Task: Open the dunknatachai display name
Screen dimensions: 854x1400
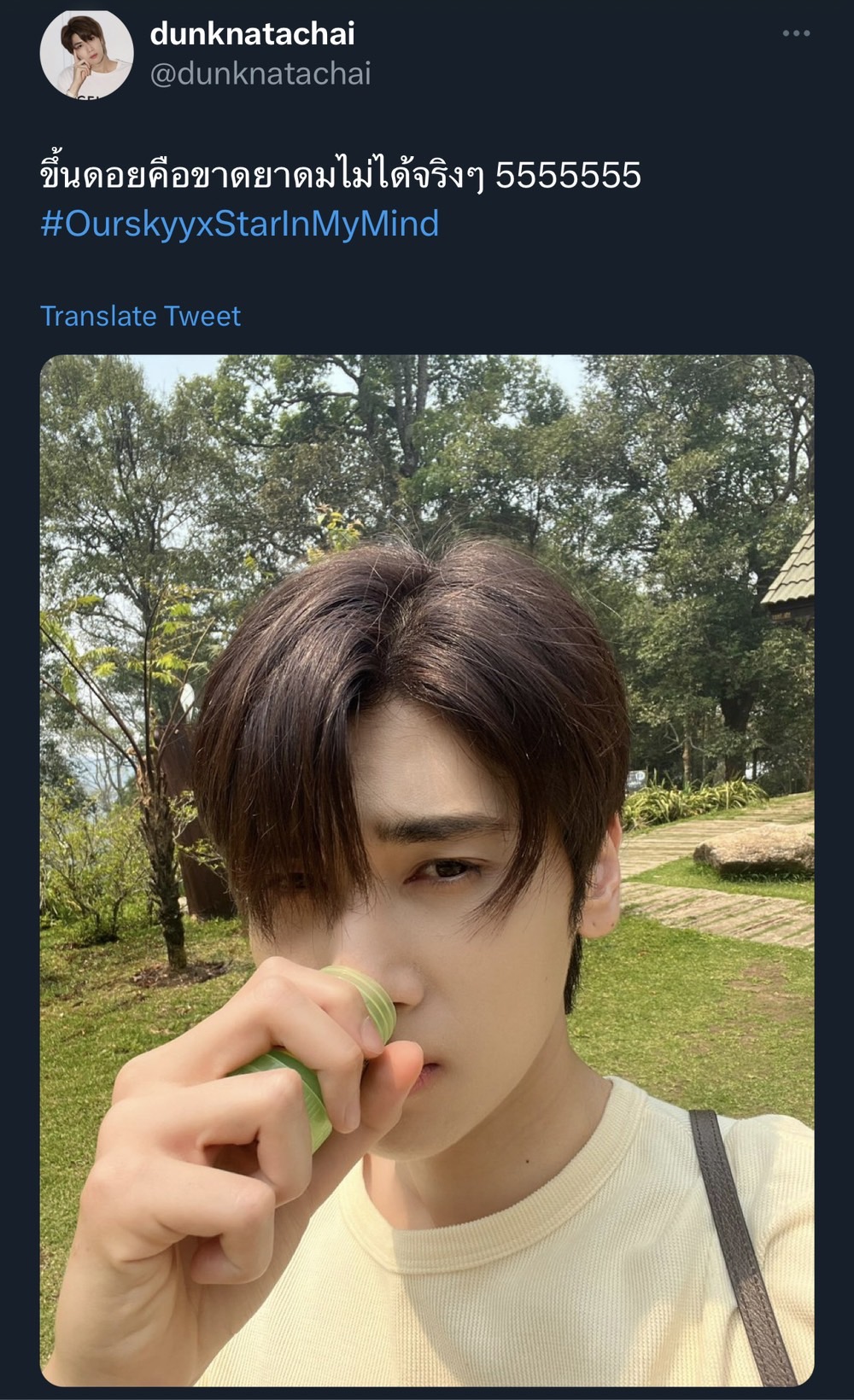Action: click(x=252, y=33)
